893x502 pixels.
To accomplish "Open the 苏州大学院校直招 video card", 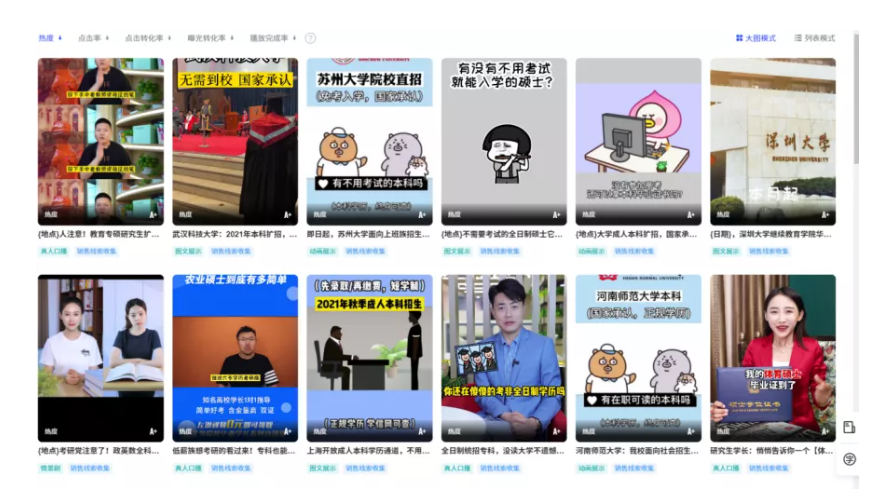I will (369, 140).
